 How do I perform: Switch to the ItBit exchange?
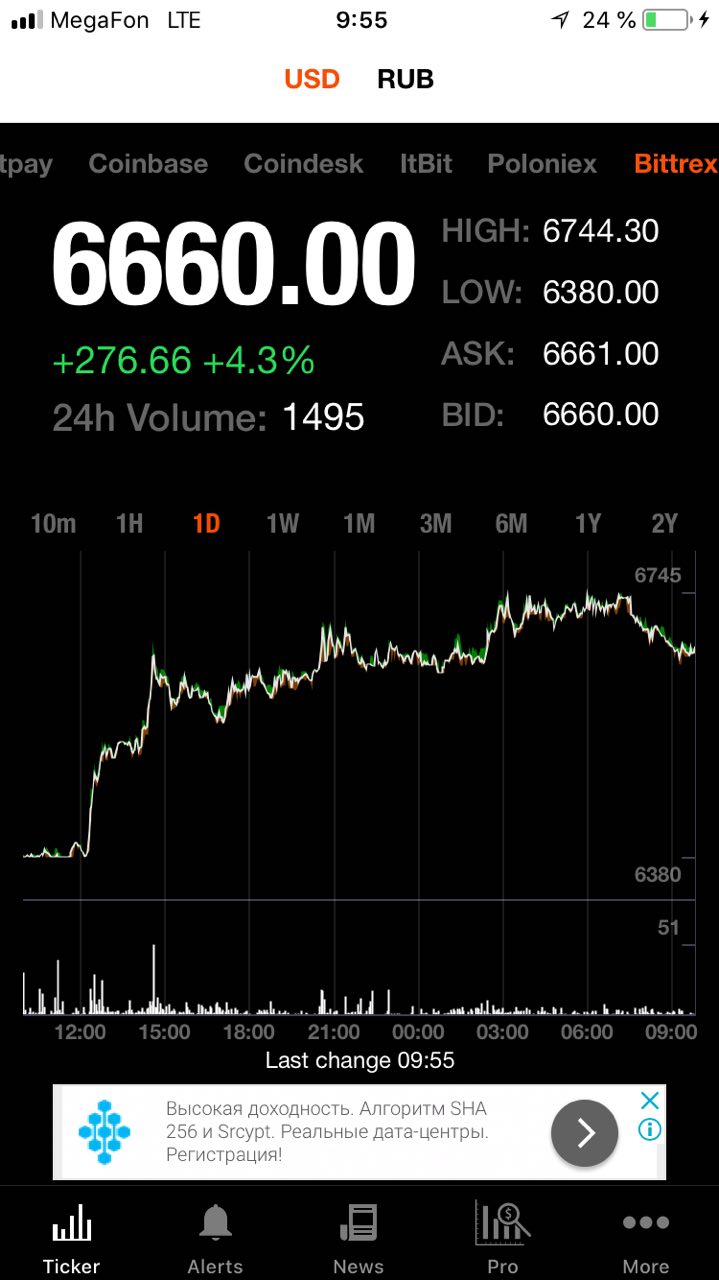coord(426,164)
